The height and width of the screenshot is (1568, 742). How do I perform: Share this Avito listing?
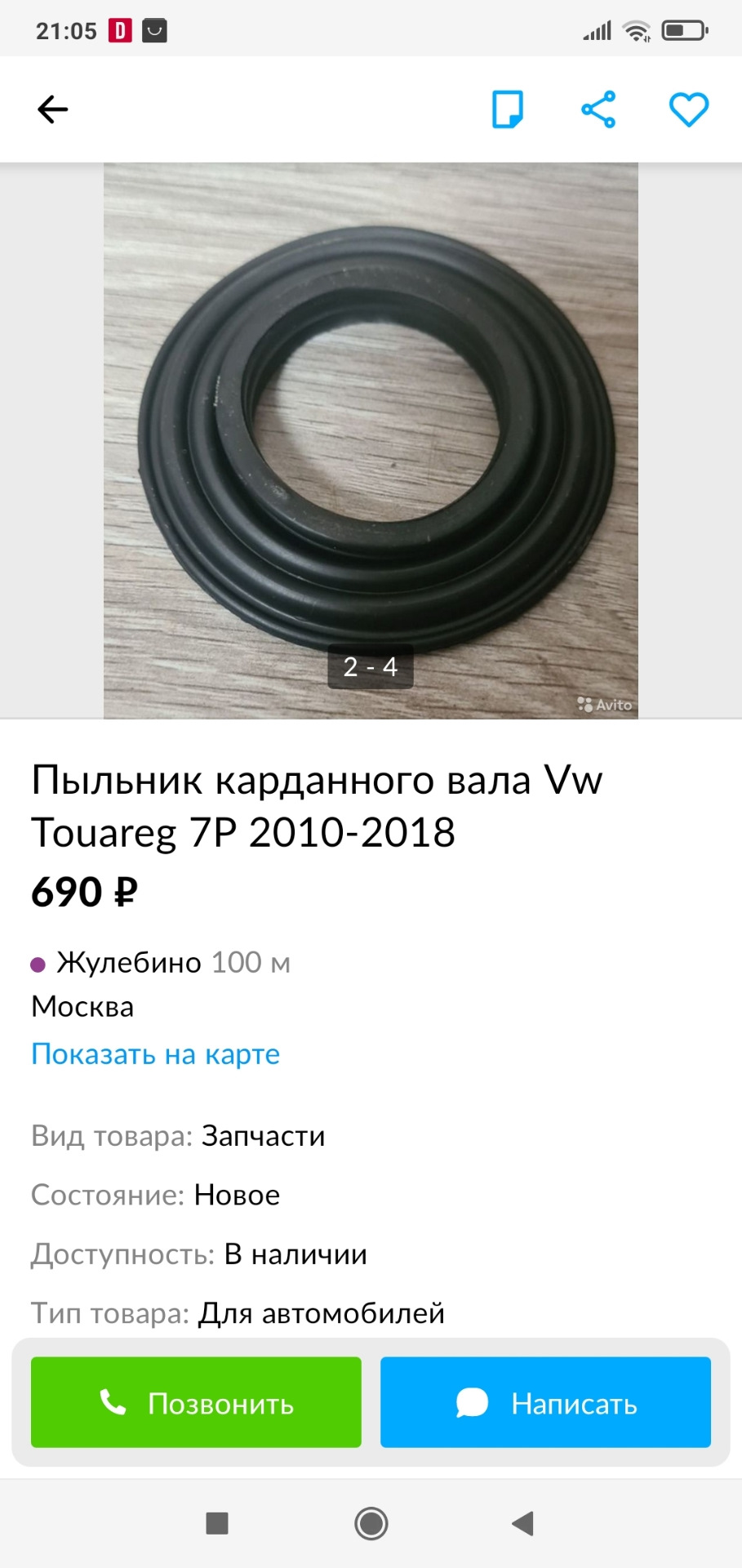click(x=598, y=109)
